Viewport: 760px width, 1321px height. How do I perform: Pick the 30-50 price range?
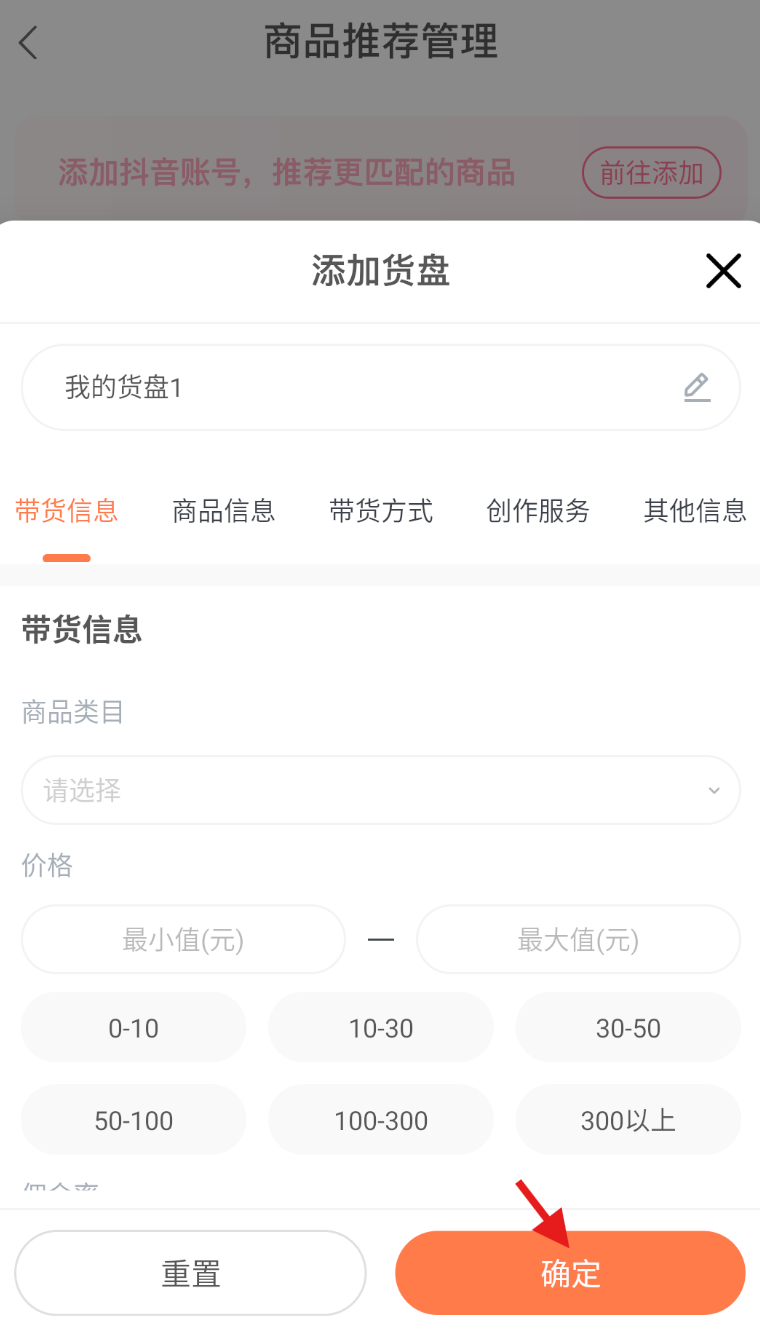click(x=628, y=1028)
